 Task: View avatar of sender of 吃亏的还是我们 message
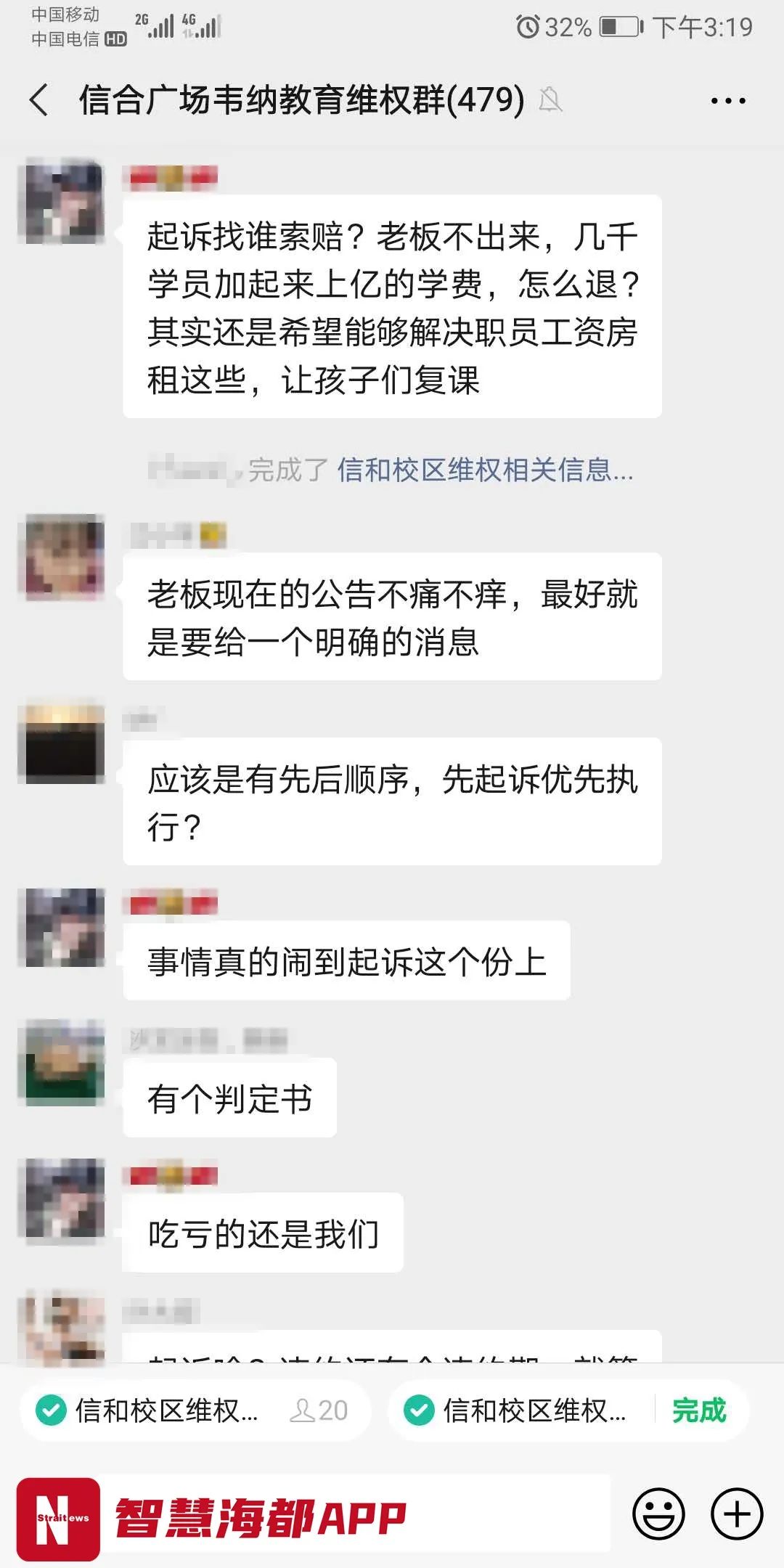tap(65, 1199)
